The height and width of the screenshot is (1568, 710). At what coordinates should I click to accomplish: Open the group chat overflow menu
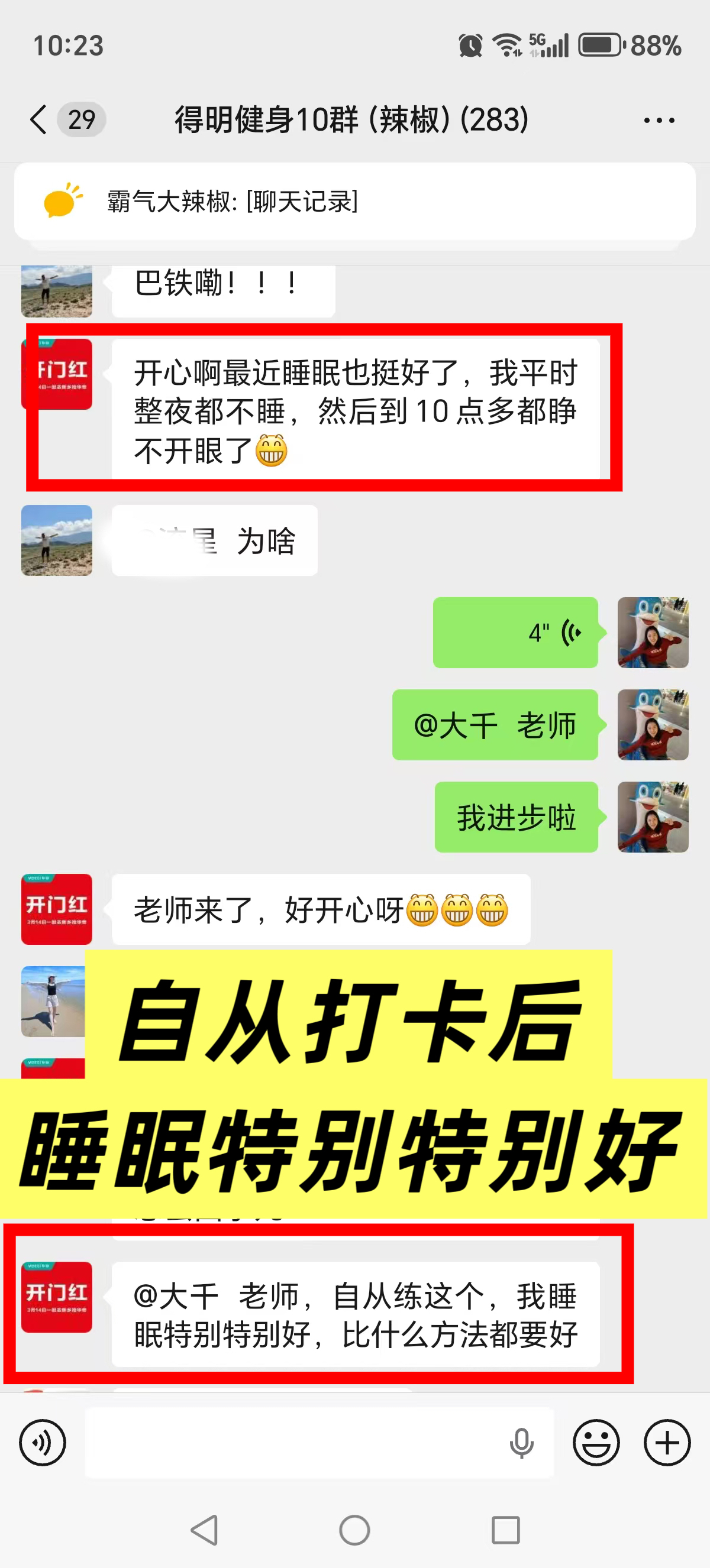[659, 121]
